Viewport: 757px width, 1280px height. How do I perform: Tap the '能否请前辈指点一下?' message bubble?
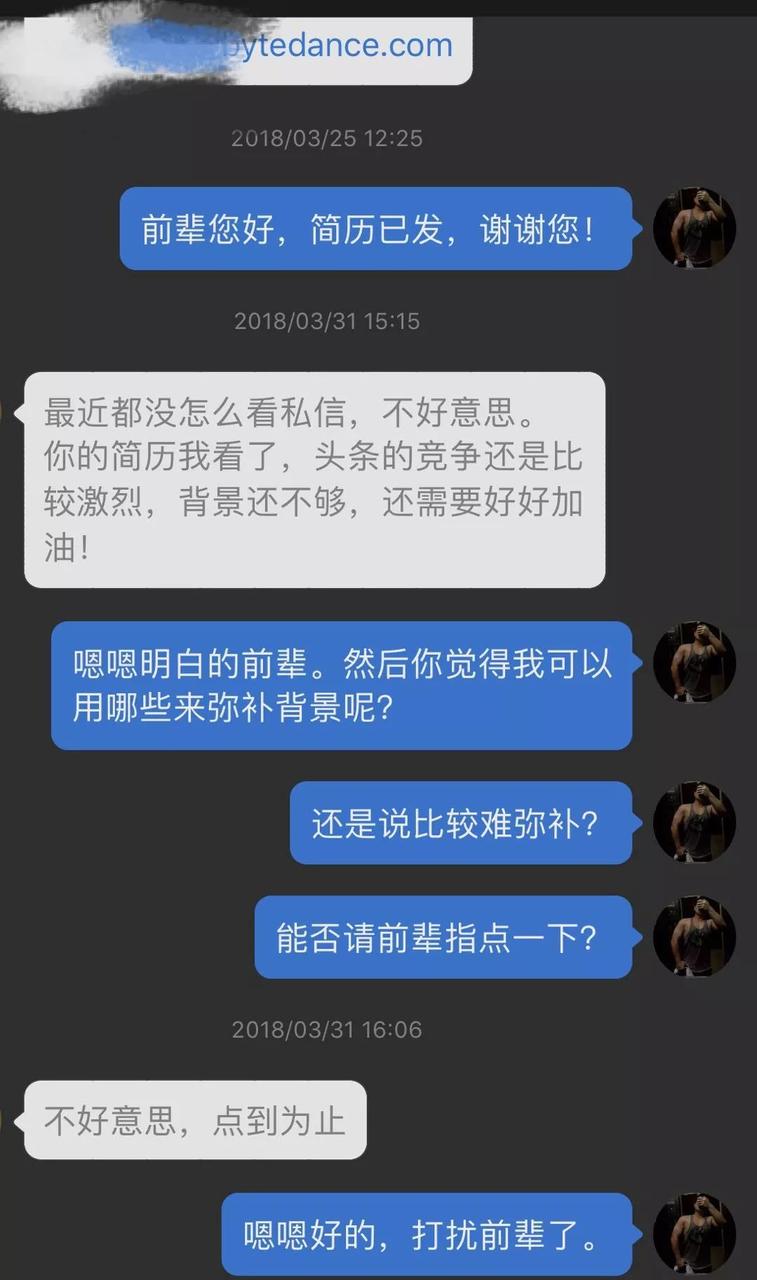[x=444, y=937]
